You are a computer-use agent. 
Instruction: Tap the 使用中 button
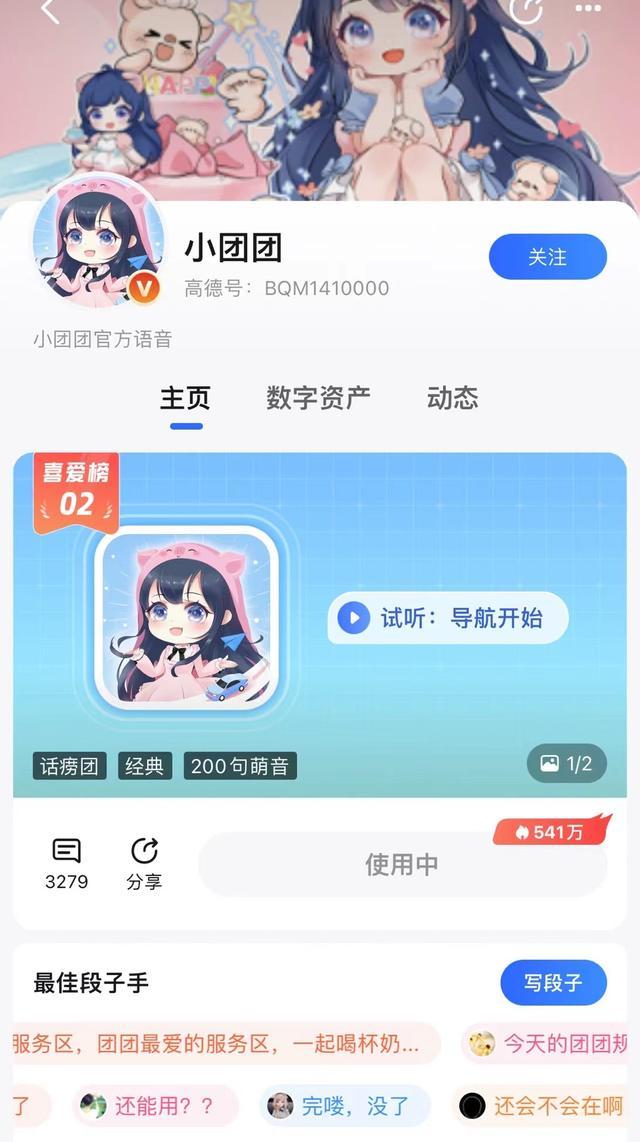[x=401, y=864]
